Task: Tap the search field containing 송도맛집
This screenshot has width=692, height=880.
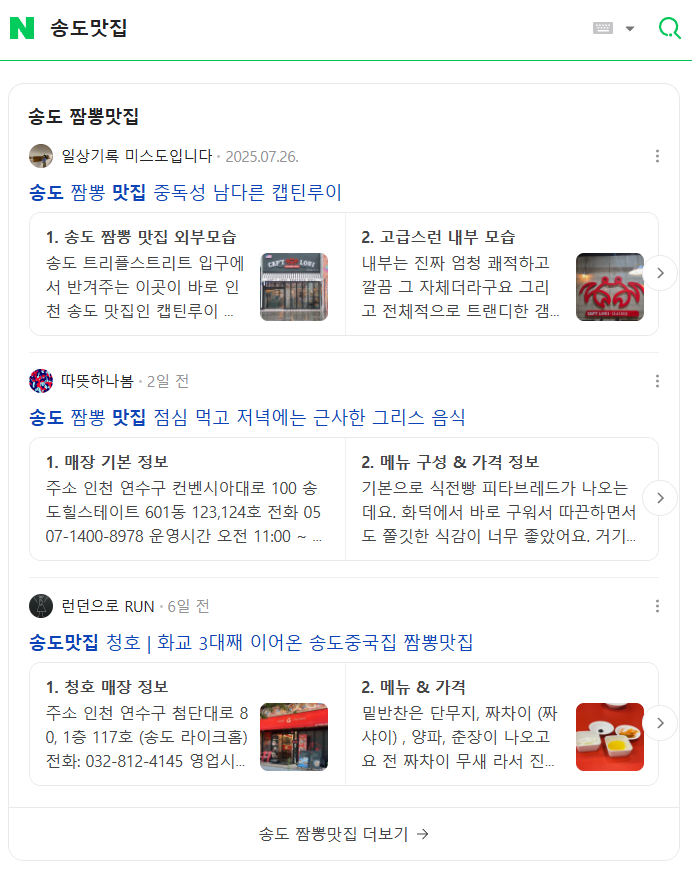Action: click(x=300, y=28)
